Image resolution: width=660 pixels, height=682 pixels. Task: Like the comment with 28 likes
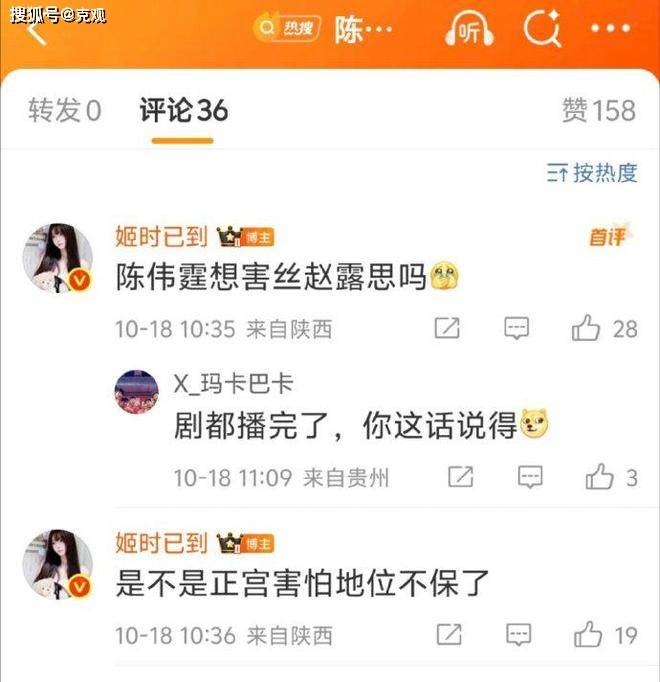(x=586, y=328)
